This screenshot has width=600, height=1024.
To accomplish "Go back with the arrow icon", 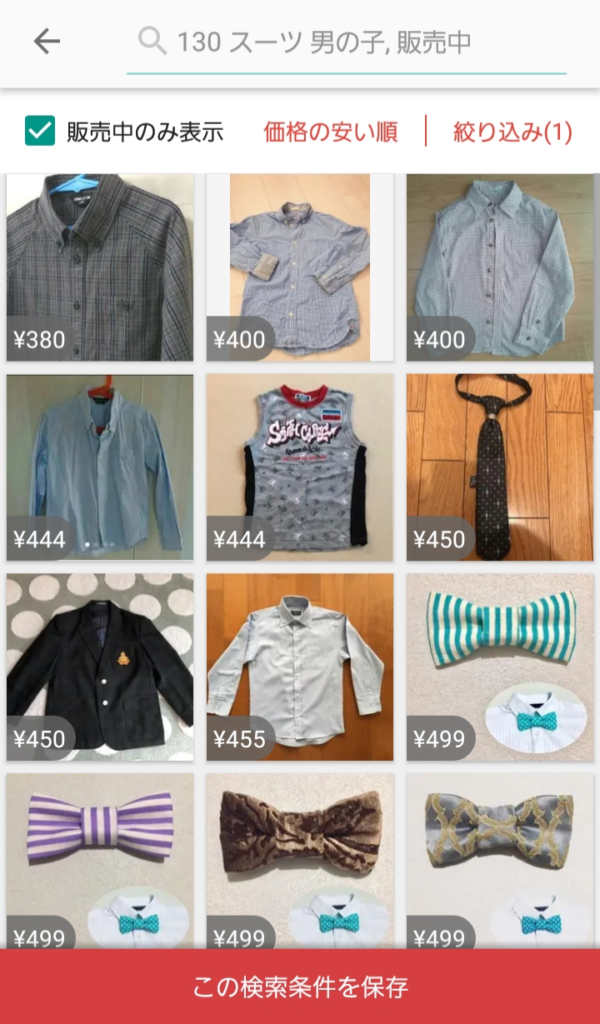I will click(x=47, y=41).
